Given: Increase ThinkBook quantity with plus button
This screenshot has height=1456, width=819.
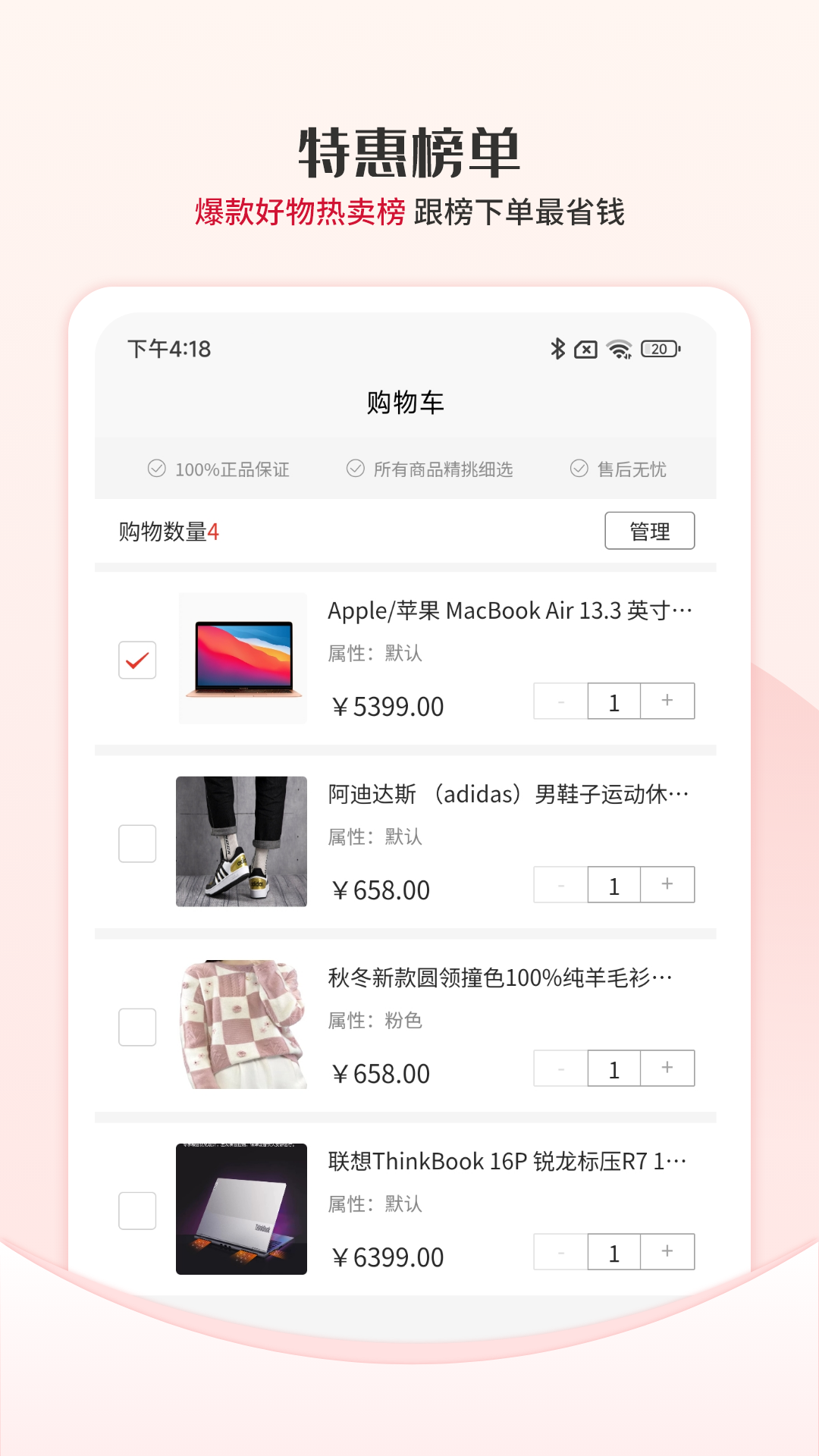Looking at the screenshot, I should 667,1251.
